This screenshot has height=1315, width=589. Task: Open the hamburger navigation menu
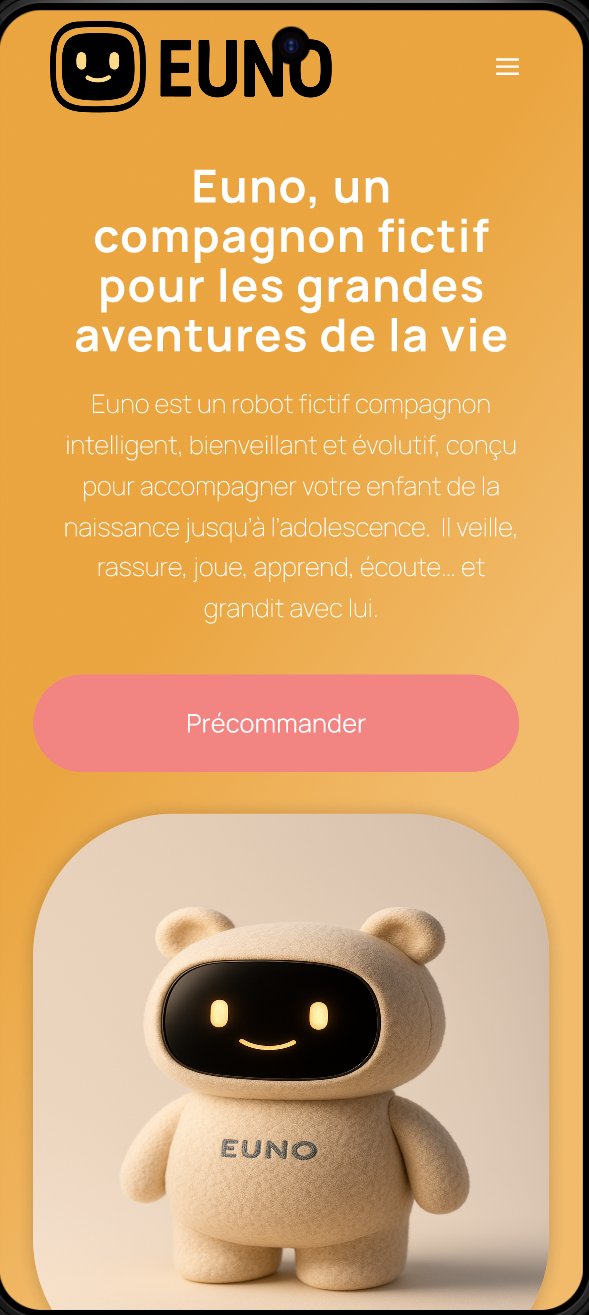(x=507, y=67)
